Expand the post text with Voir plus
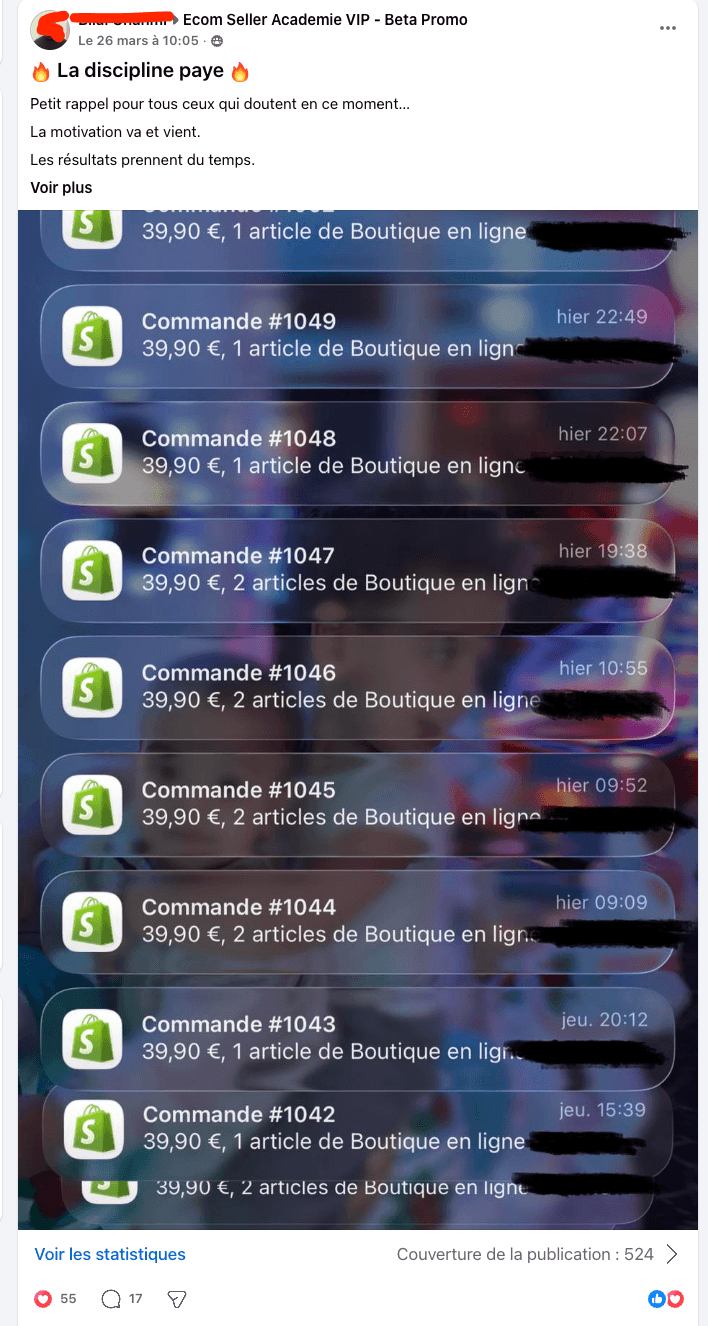The width and height of the screenshot is (708, 1326). click(61, 187)
